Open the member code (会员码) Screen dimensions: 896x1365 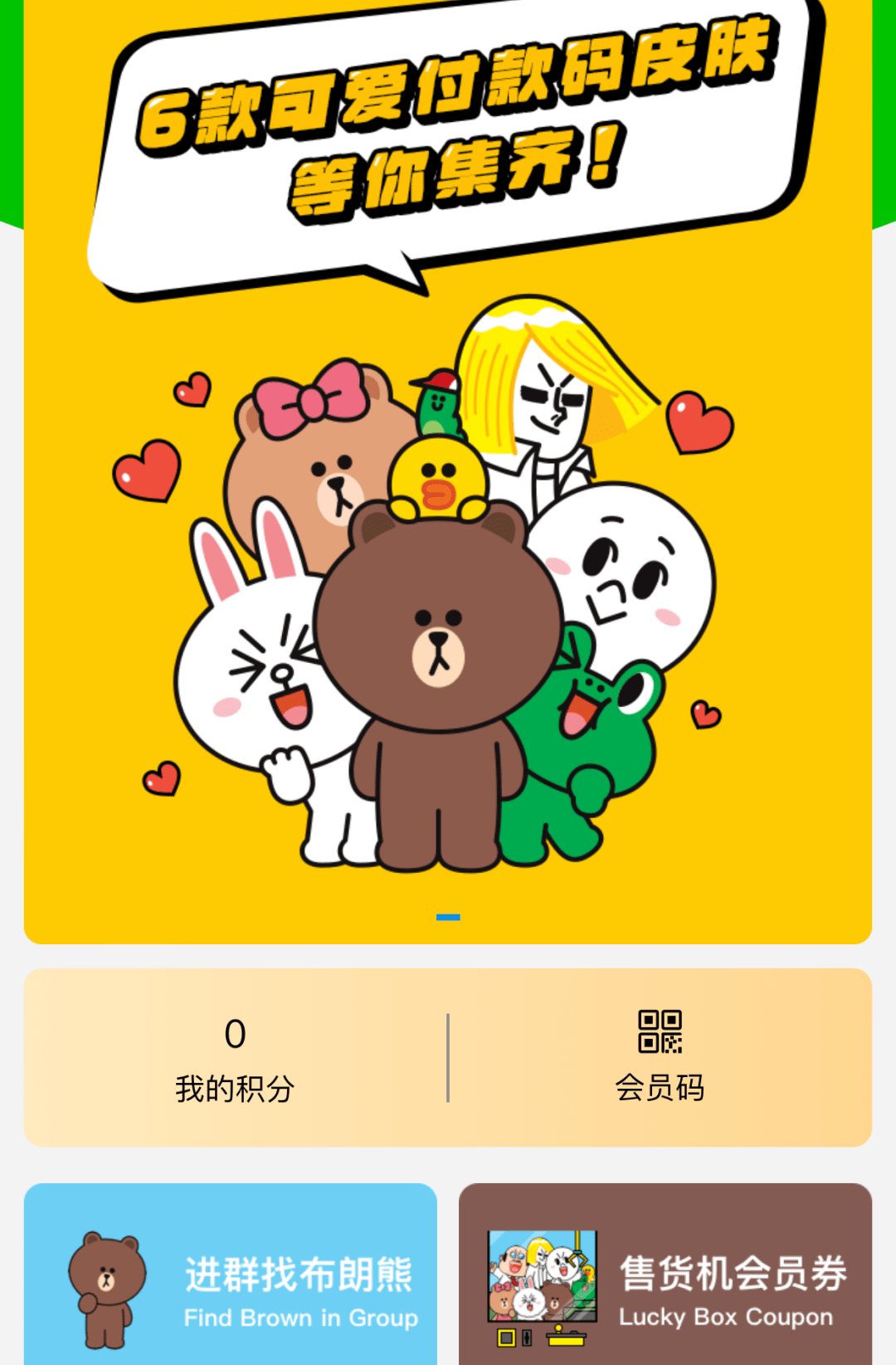click(660, 1057)
